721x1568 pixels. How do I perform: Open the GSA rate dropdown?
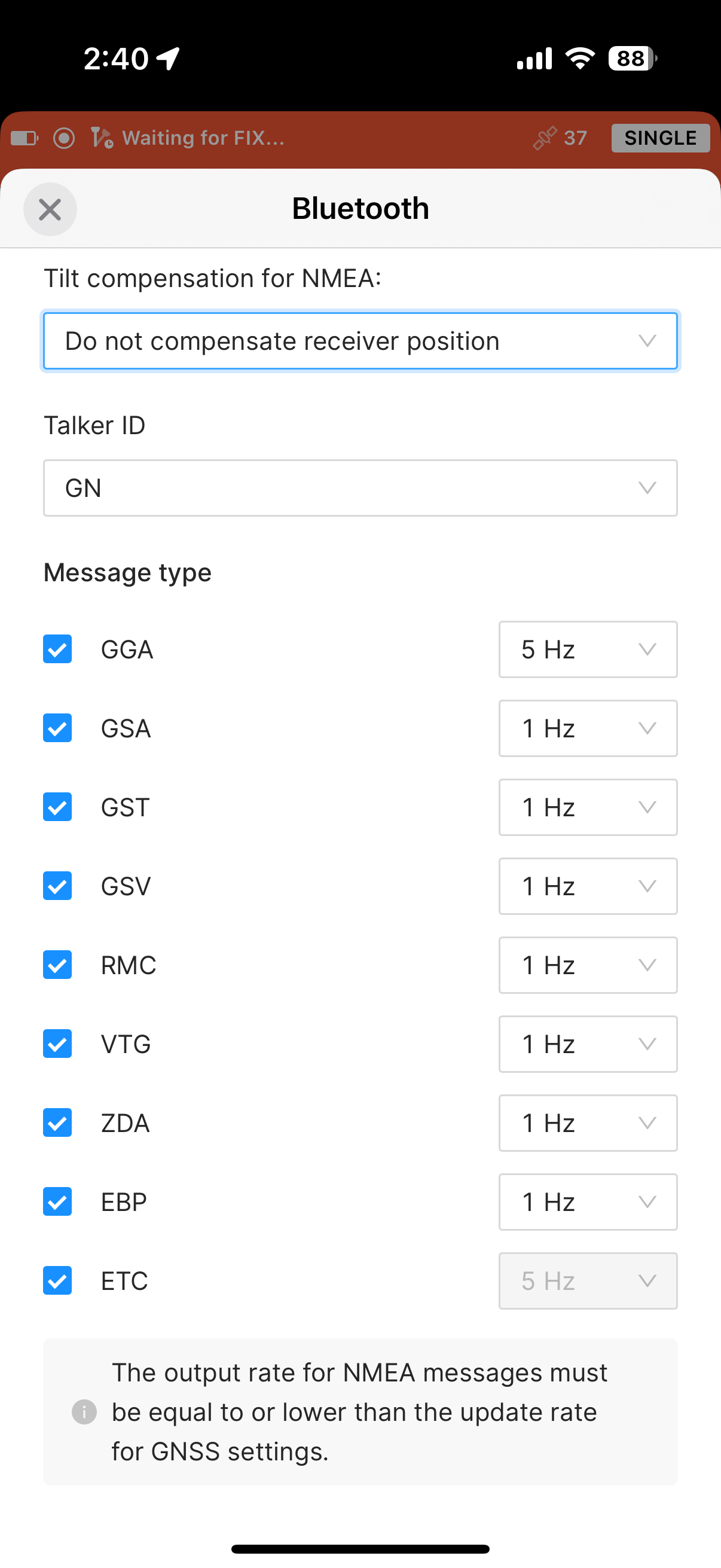(x=588, y=728)
